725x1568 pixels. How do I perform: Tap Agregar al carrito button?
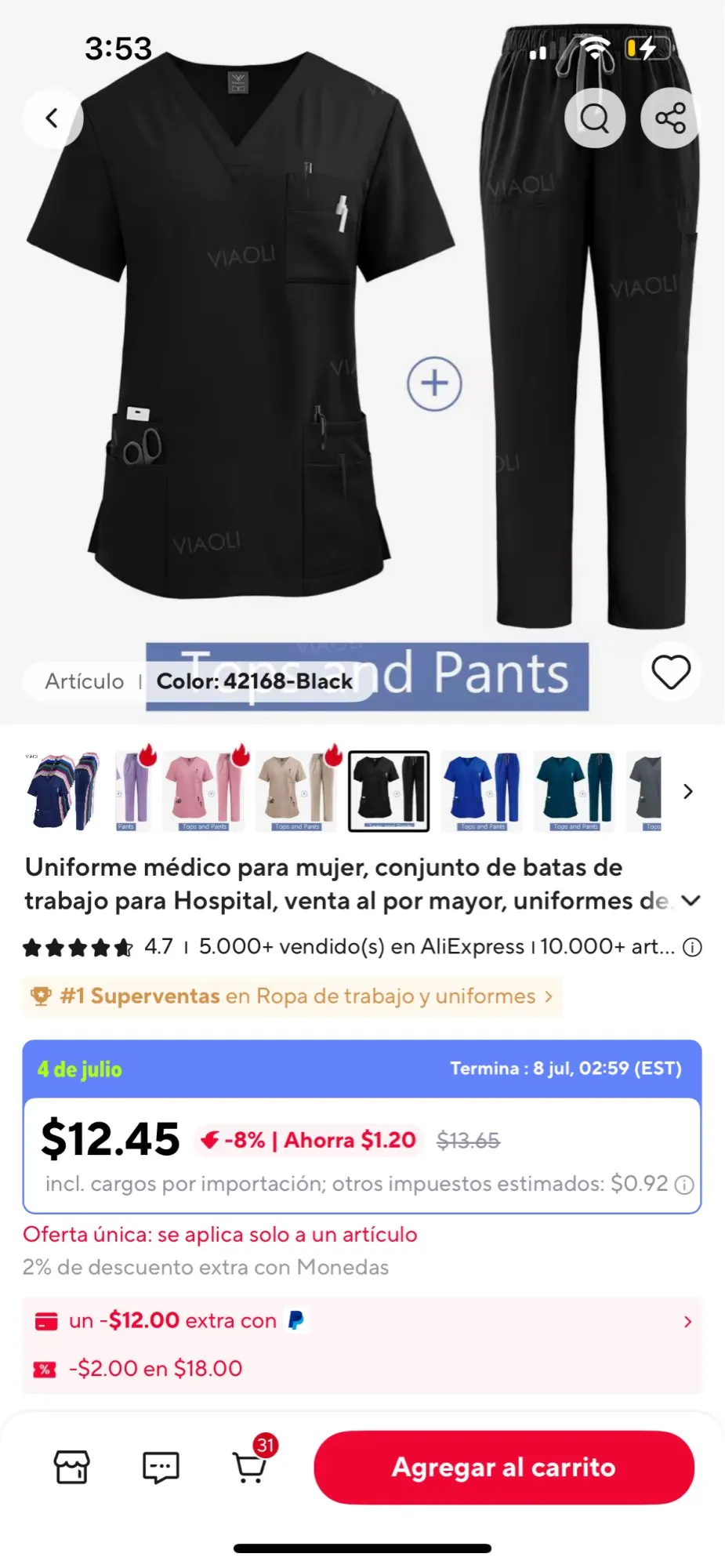click(504, 1467)
